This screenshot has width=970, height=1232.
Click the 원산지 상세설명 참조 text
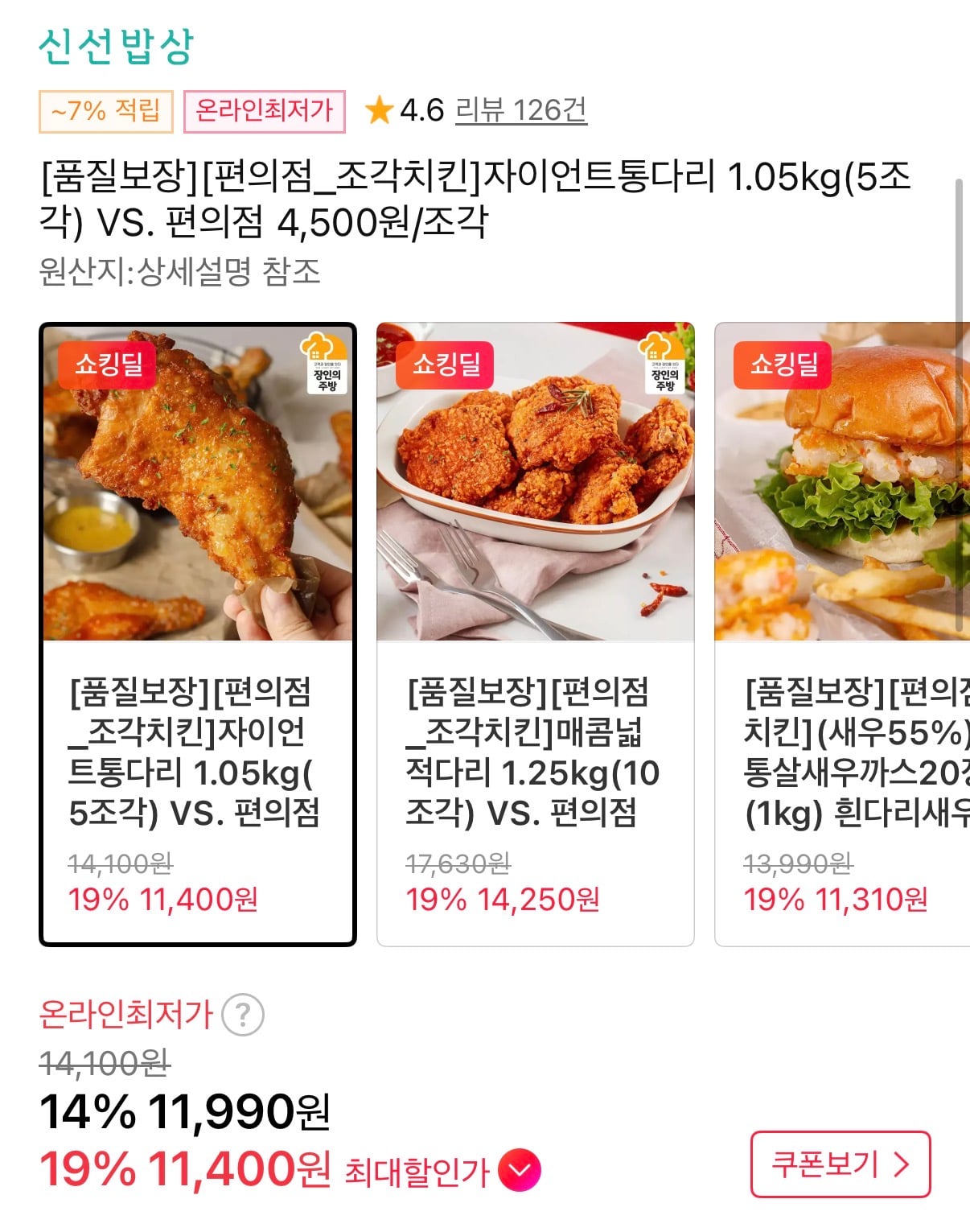tap(181, 272)
